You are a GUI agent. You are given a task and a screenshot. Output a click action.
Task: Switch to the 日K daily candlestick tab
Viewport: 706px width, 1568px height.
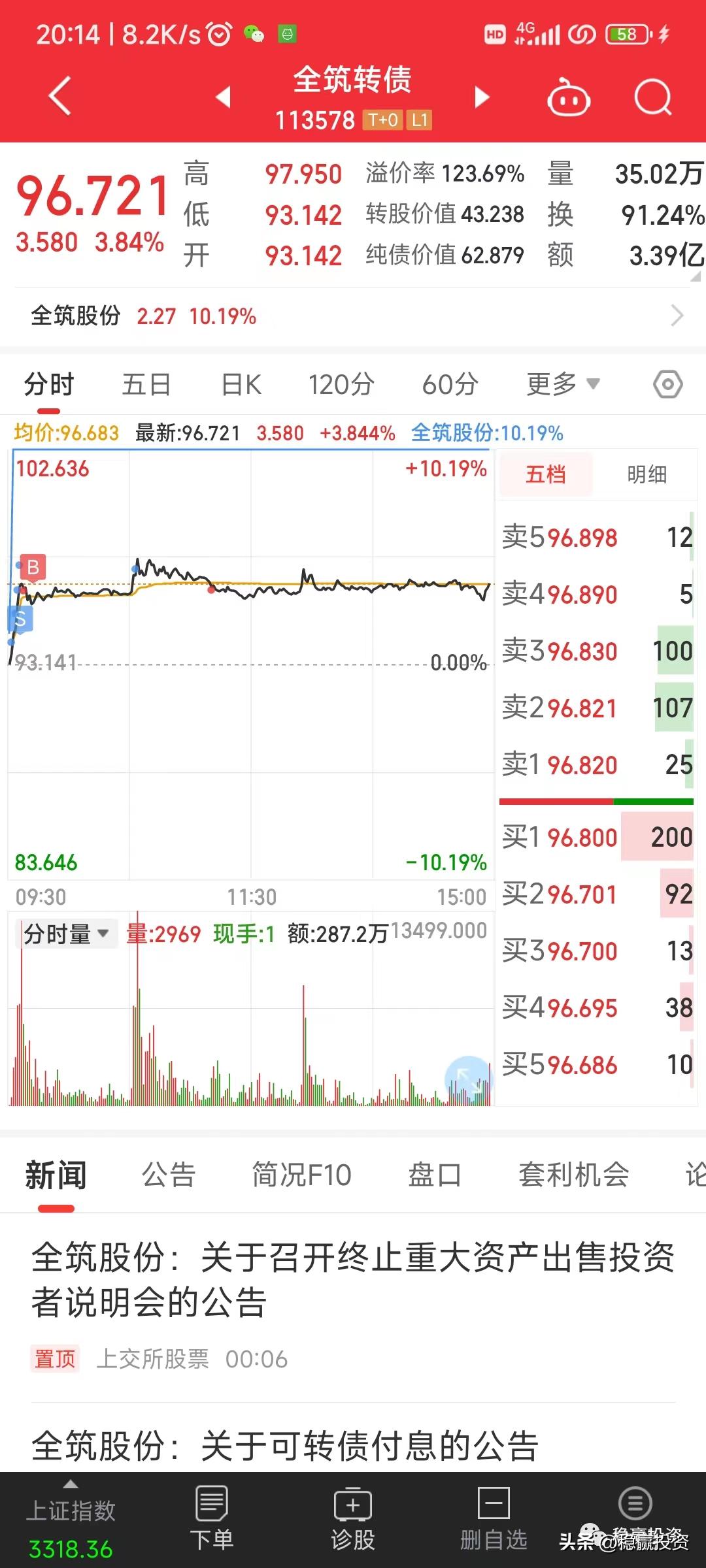click(x=239, y=385)
